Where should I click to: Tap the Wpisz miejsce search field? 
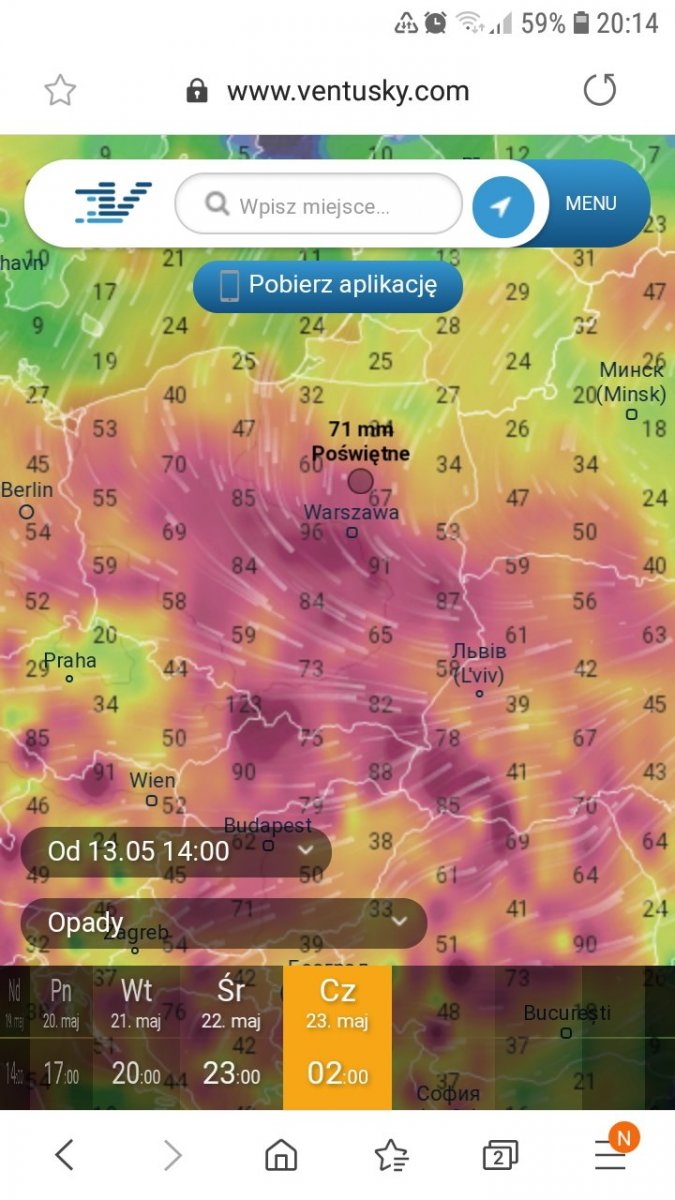click(x=318, y=206)
